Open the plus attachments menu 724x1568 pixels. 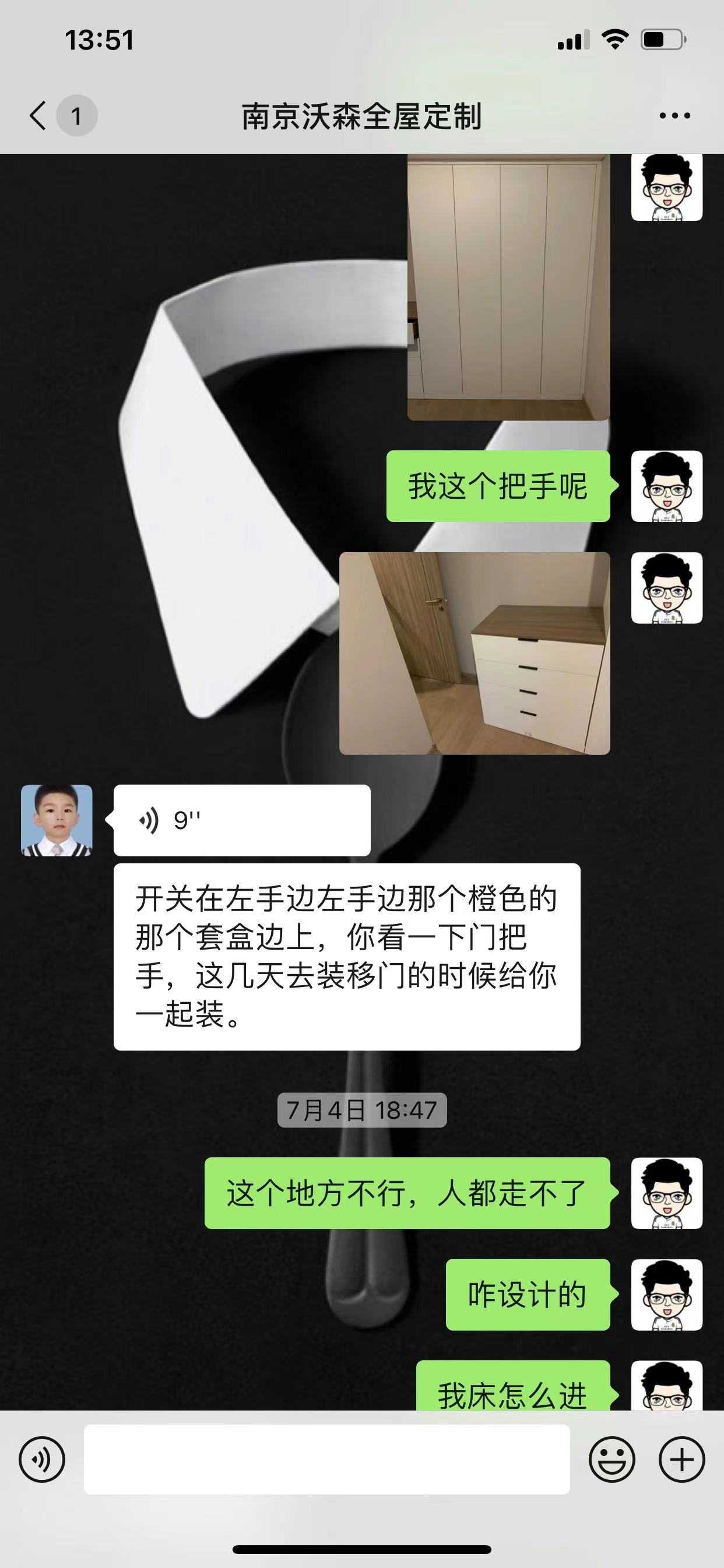point(681,1459)
